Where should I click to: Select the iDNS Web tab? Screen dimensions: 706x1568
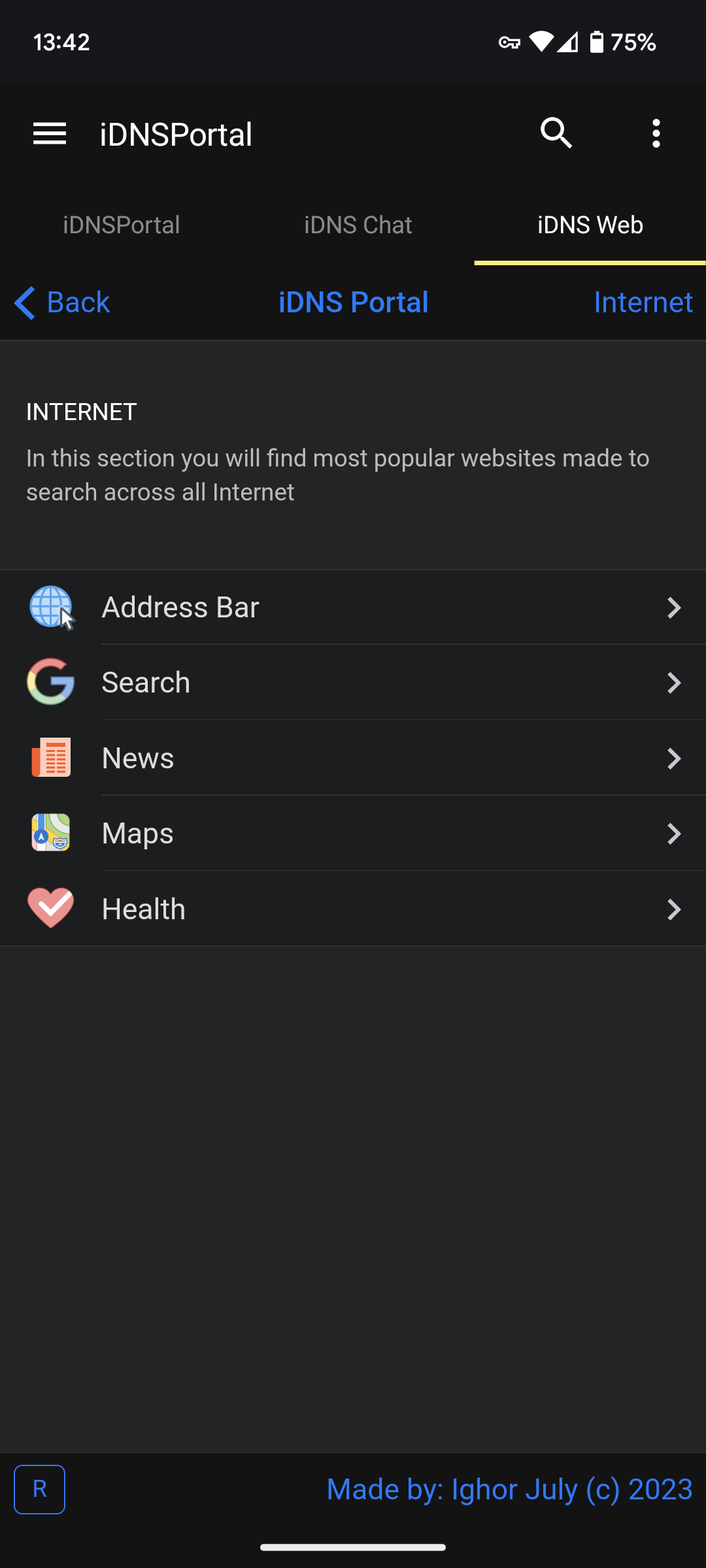pyautogui.click(x=590, y=225)
